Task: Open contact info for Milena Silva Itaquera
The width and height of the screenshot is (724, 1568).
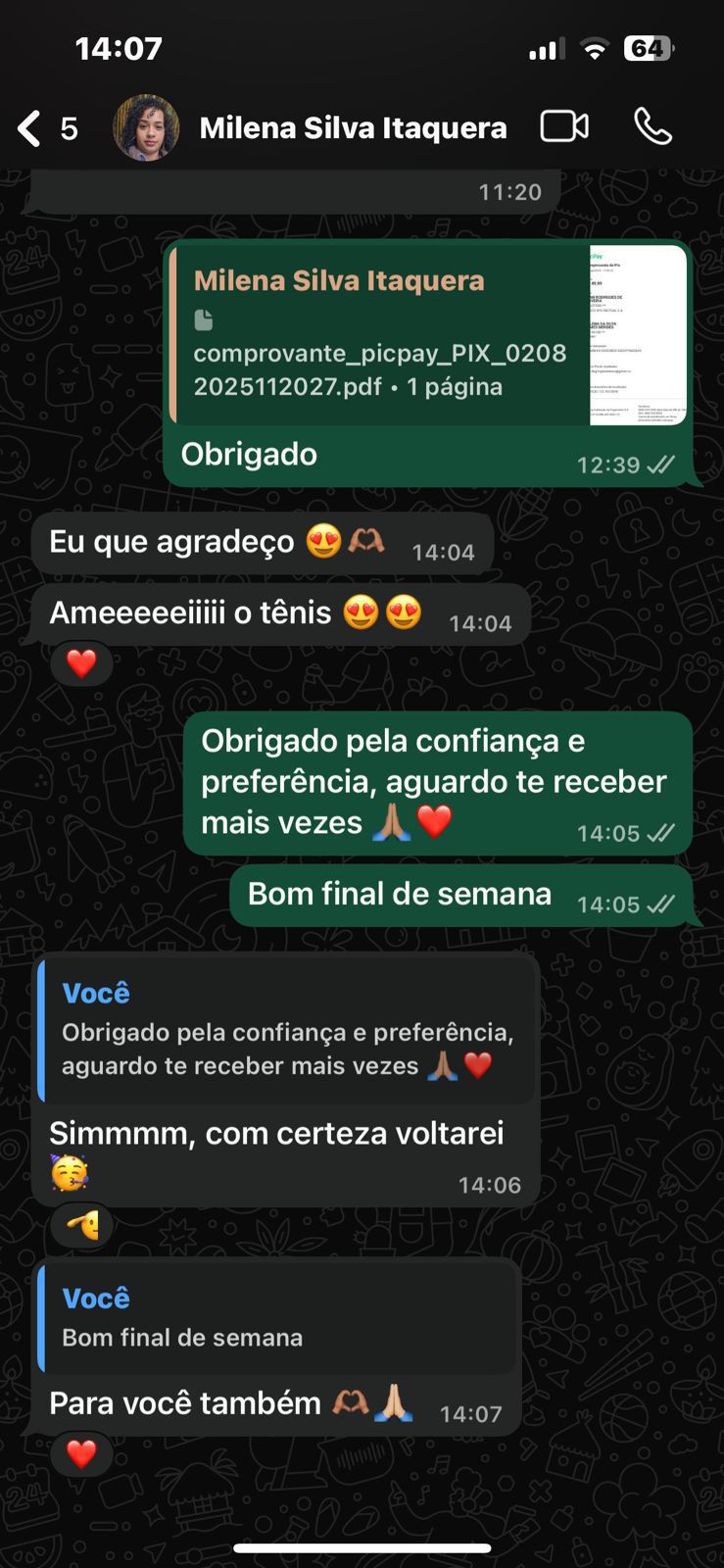Action: pyautogui.click(x=353, y=128)
